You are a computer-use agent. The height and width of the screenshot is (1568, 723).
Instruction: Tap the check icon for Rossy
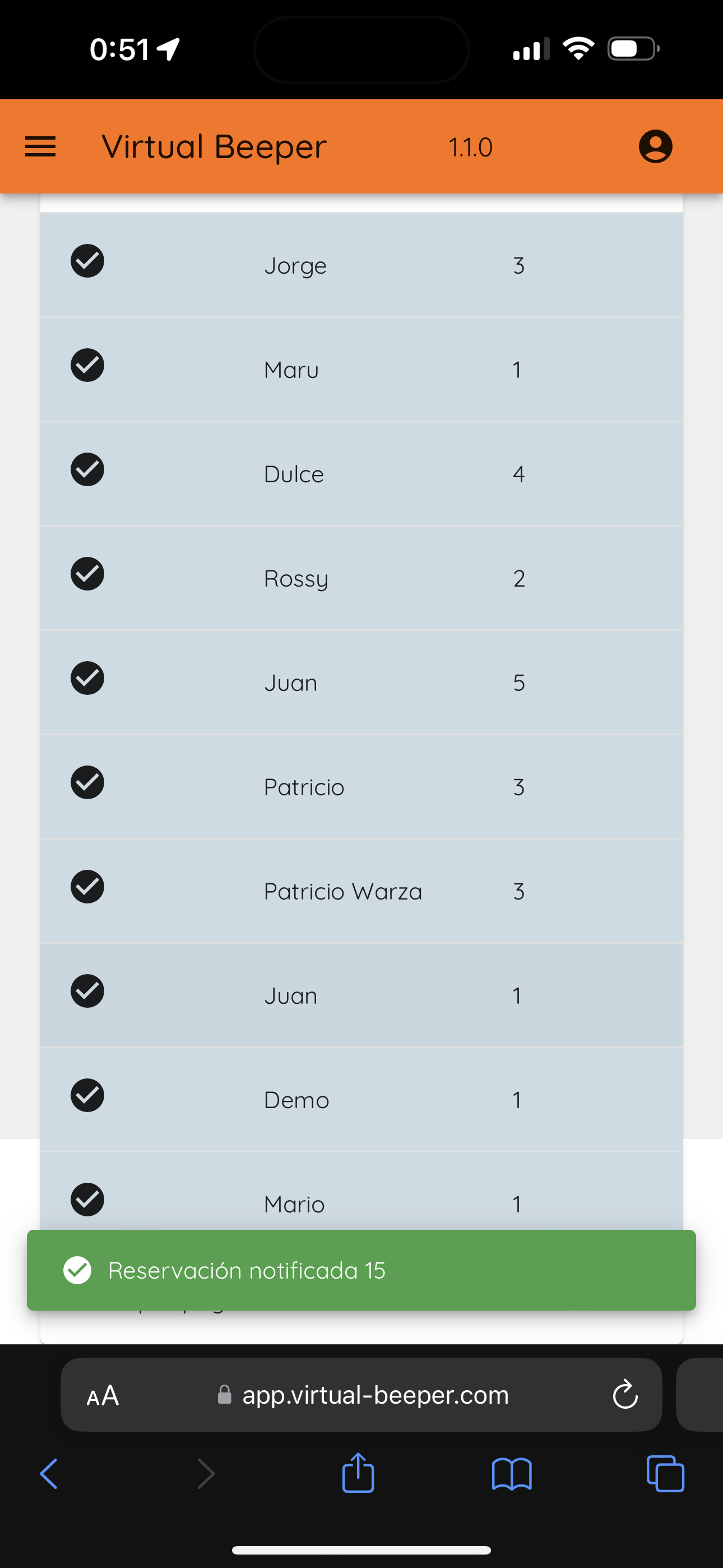coord(87,574)
